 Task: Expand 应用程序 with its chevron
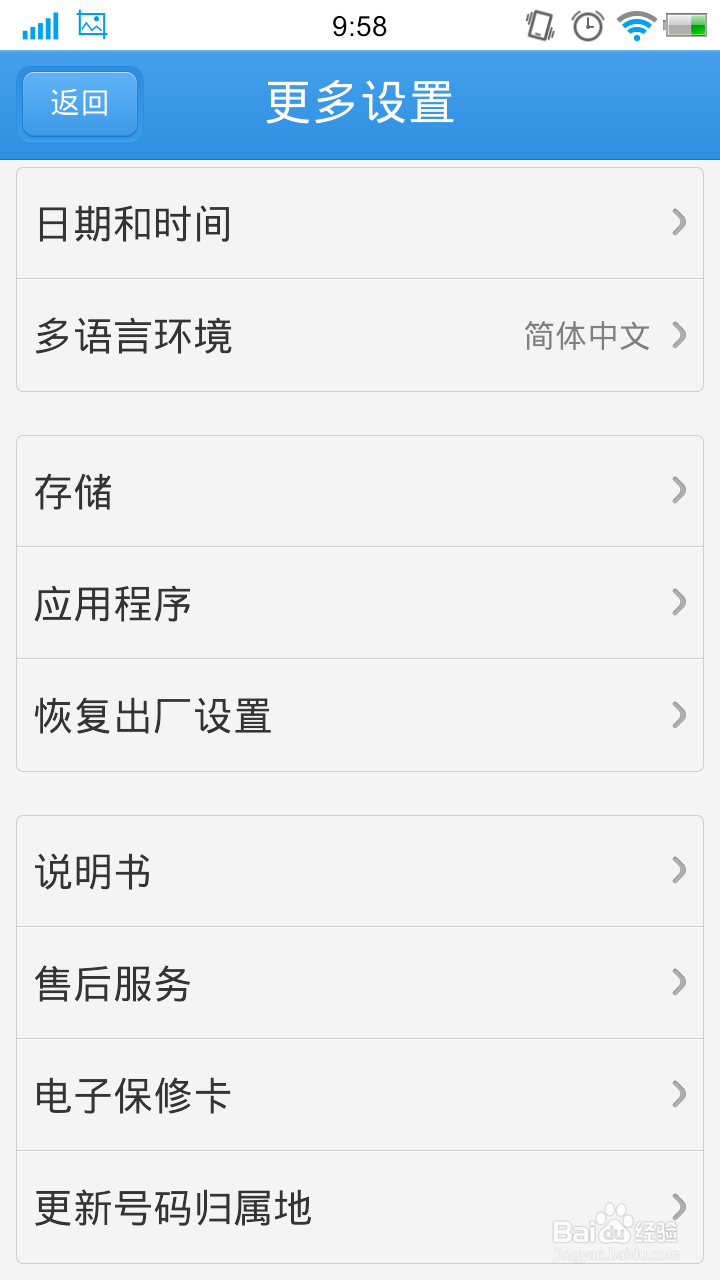coord(677,602)
